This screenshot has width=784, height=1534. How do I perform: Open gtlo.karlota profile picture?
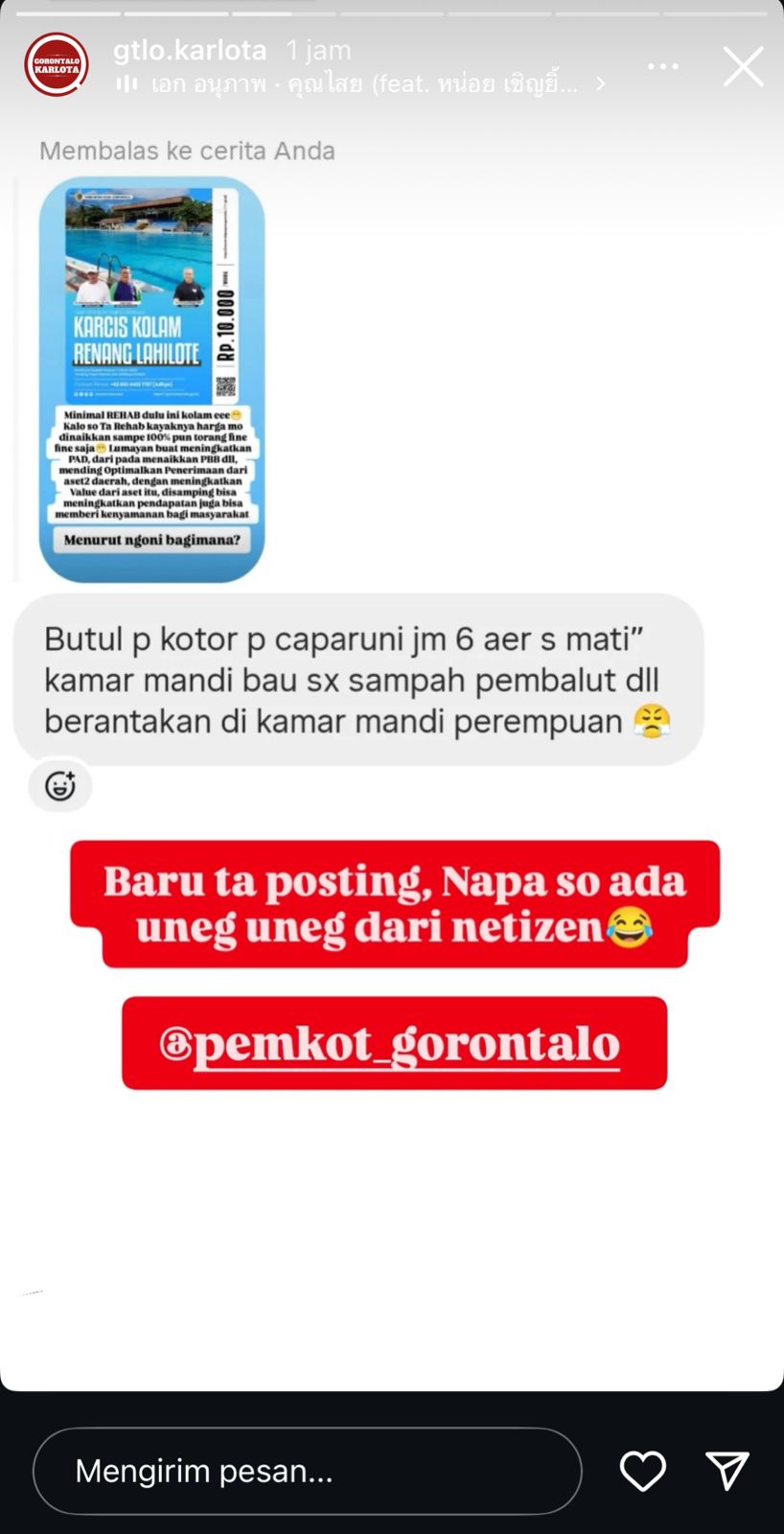pyautogui.click(x=57, y=65)
